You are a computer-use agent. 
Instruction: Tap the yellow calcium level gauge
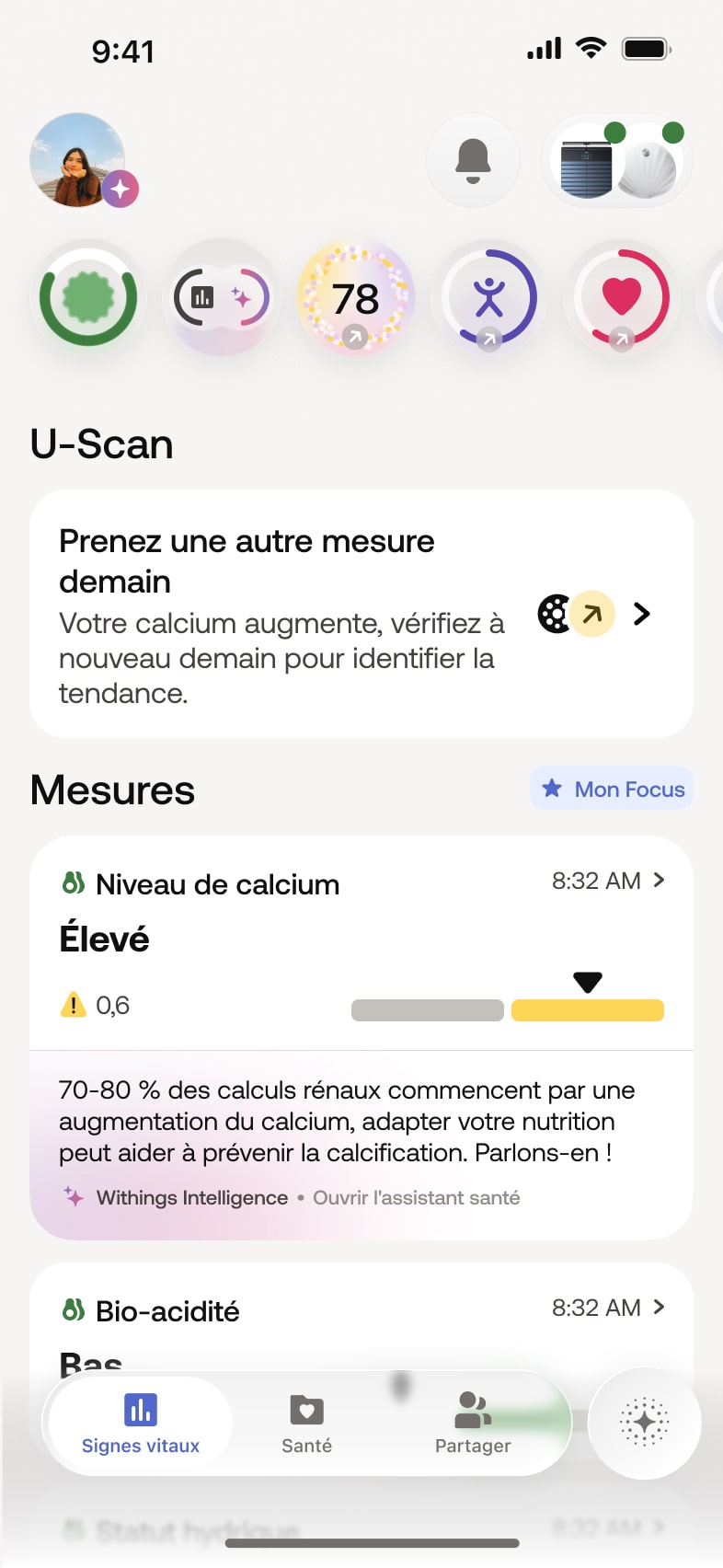(587, 1009)
